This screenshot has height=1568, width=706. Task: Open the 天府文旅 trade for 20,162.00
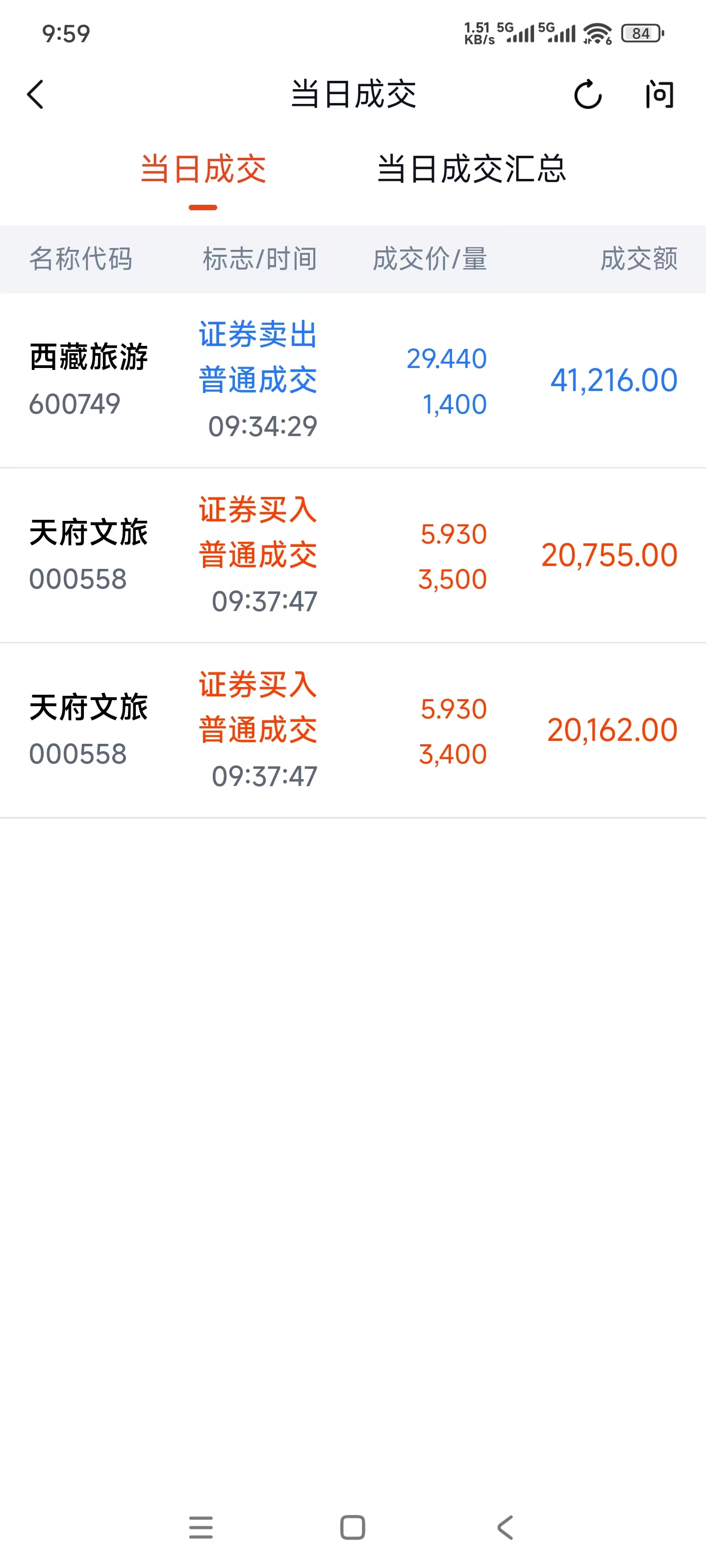click(x=353, y=731)
